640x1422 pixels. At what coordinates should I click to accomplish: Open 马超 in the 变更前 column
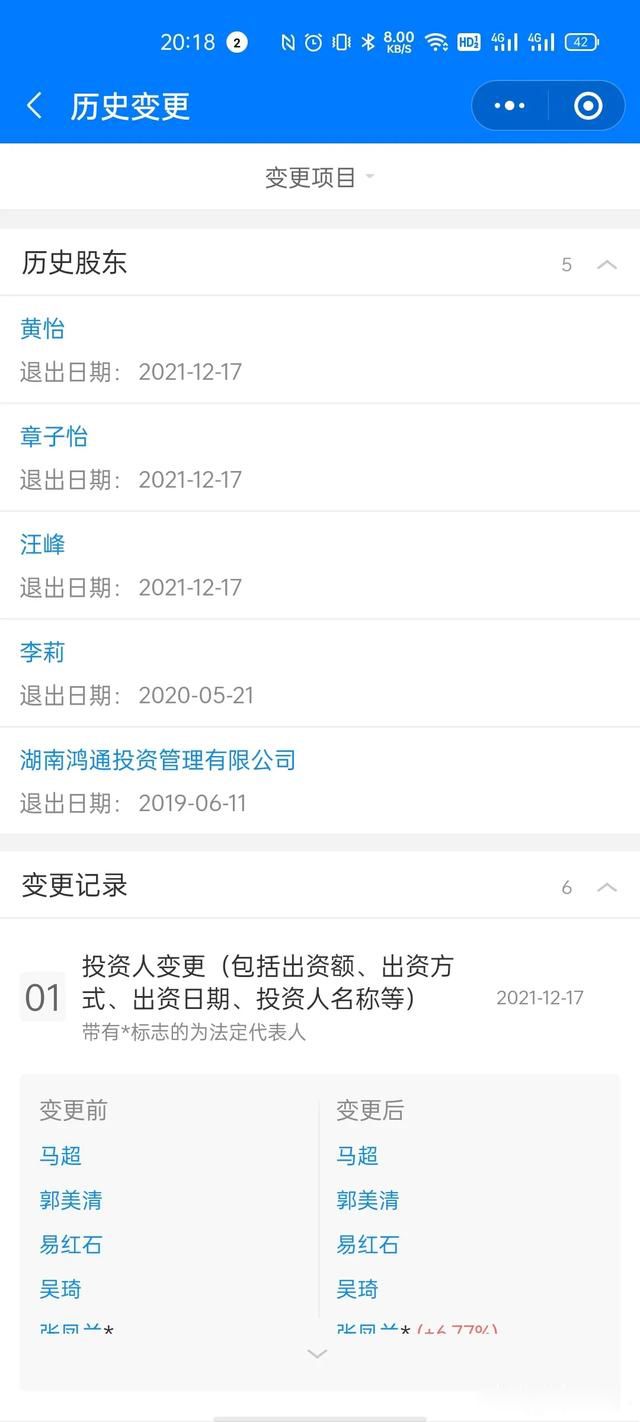click(61, 1156)
